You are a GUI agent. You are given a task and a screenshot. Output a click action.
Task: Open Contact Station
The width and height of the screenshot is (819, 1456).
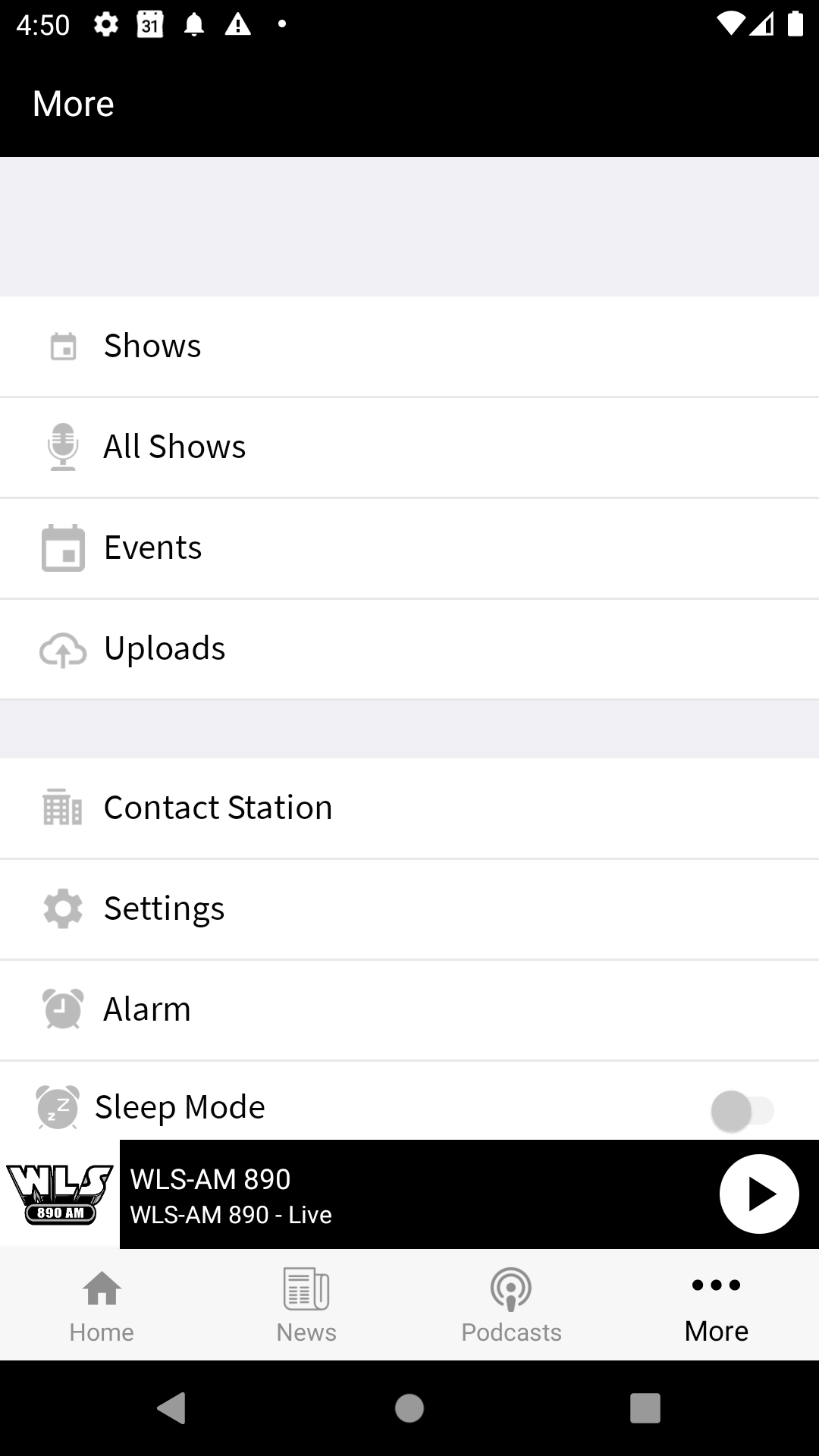point(409,808)
